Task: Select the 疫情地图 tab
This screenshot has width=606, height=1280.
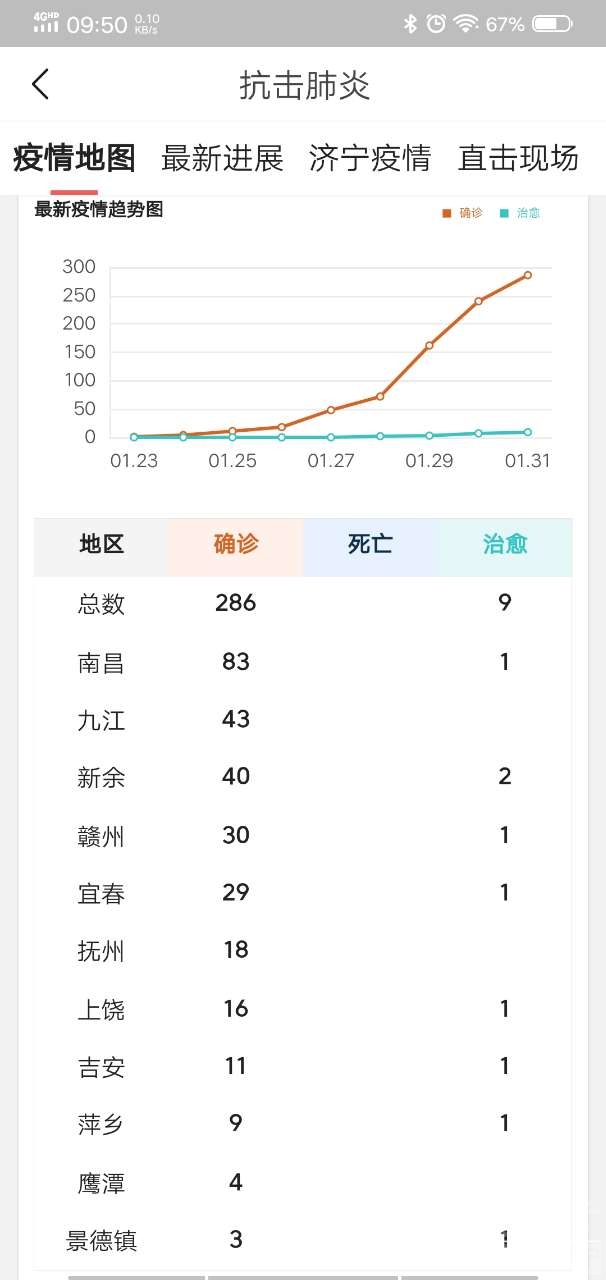Action: click(x=74, y=158)
